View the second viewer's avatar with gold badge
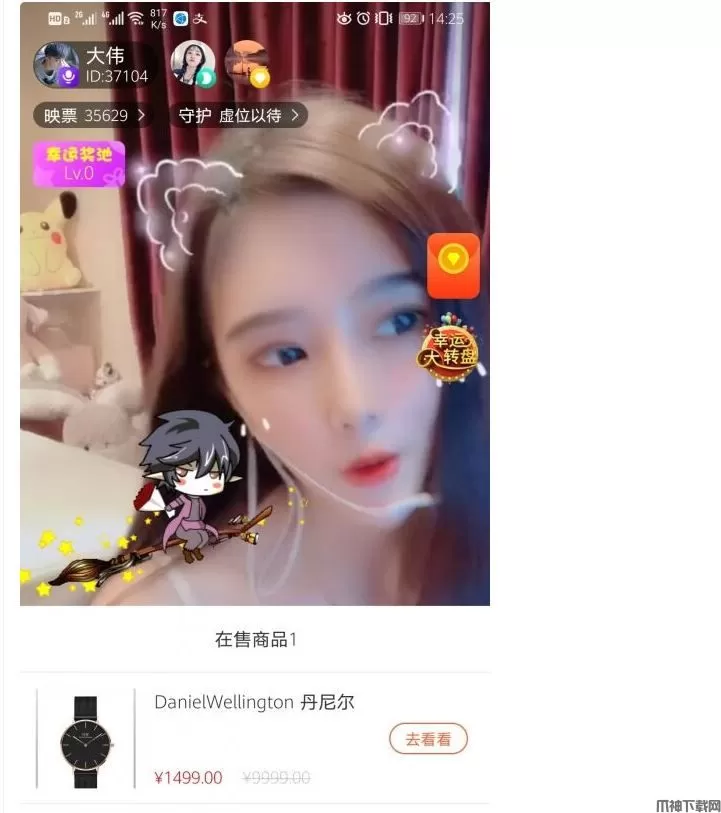The width and height of the screenshot is (721, 813). [x=247, y=63]
